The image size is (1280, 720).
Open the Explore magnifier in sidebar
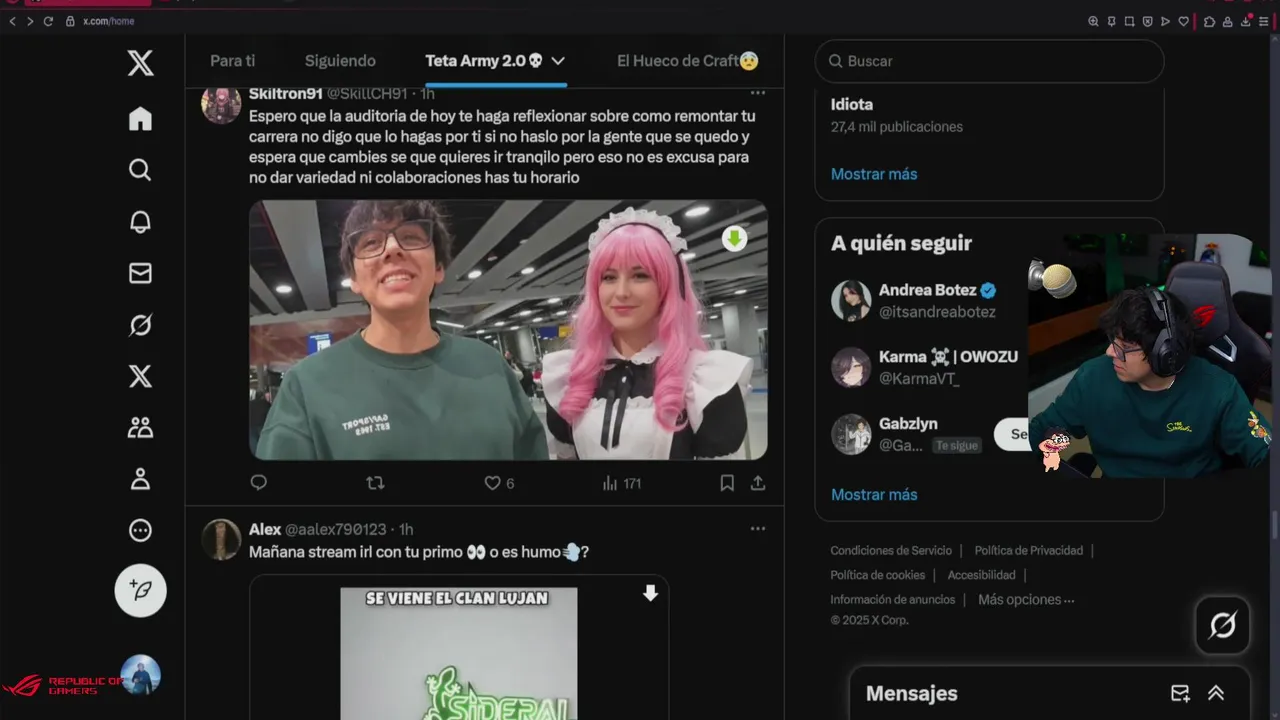pyautogui.click(x=140, y=170)
